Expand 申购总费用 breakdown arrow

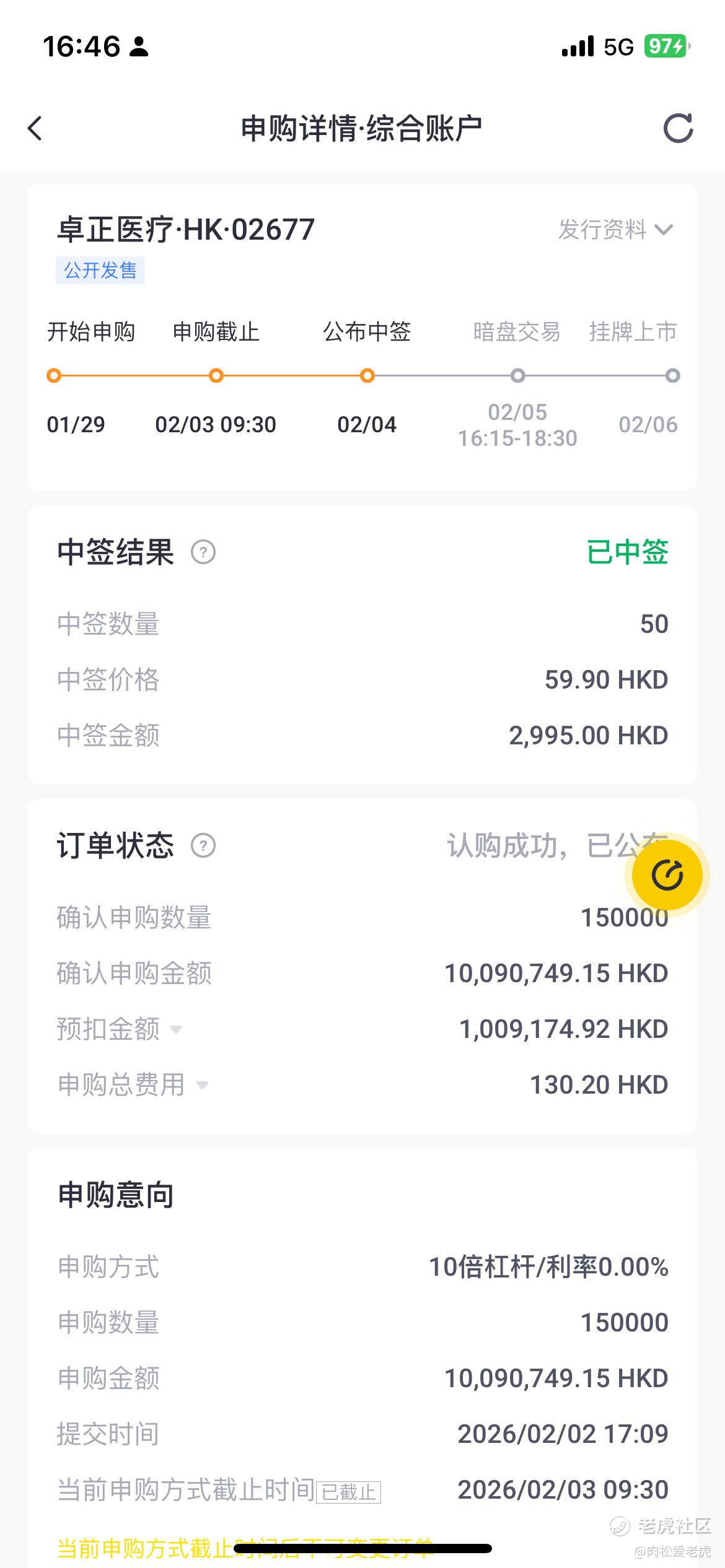coord(202,1085)
